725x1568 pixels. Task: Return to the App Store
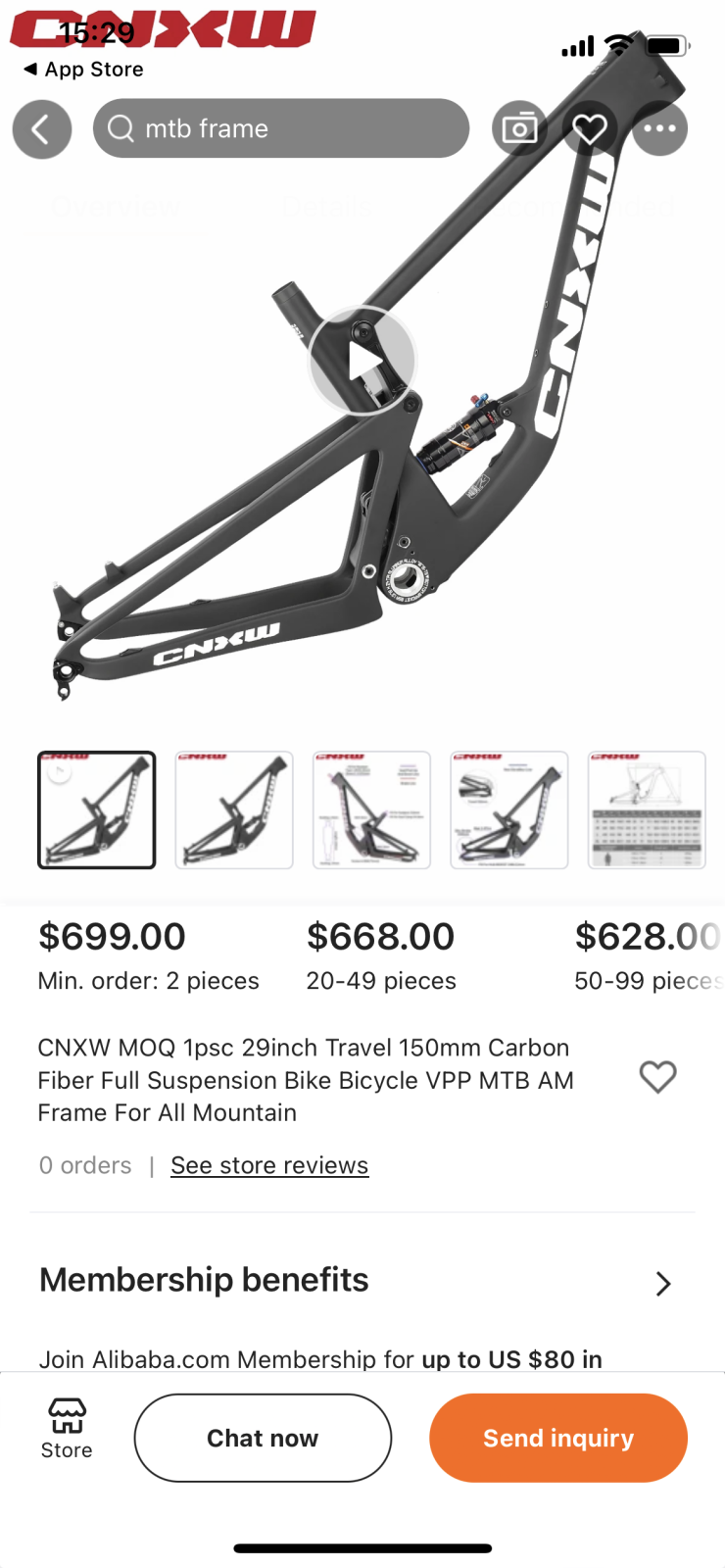click(84, 70)
